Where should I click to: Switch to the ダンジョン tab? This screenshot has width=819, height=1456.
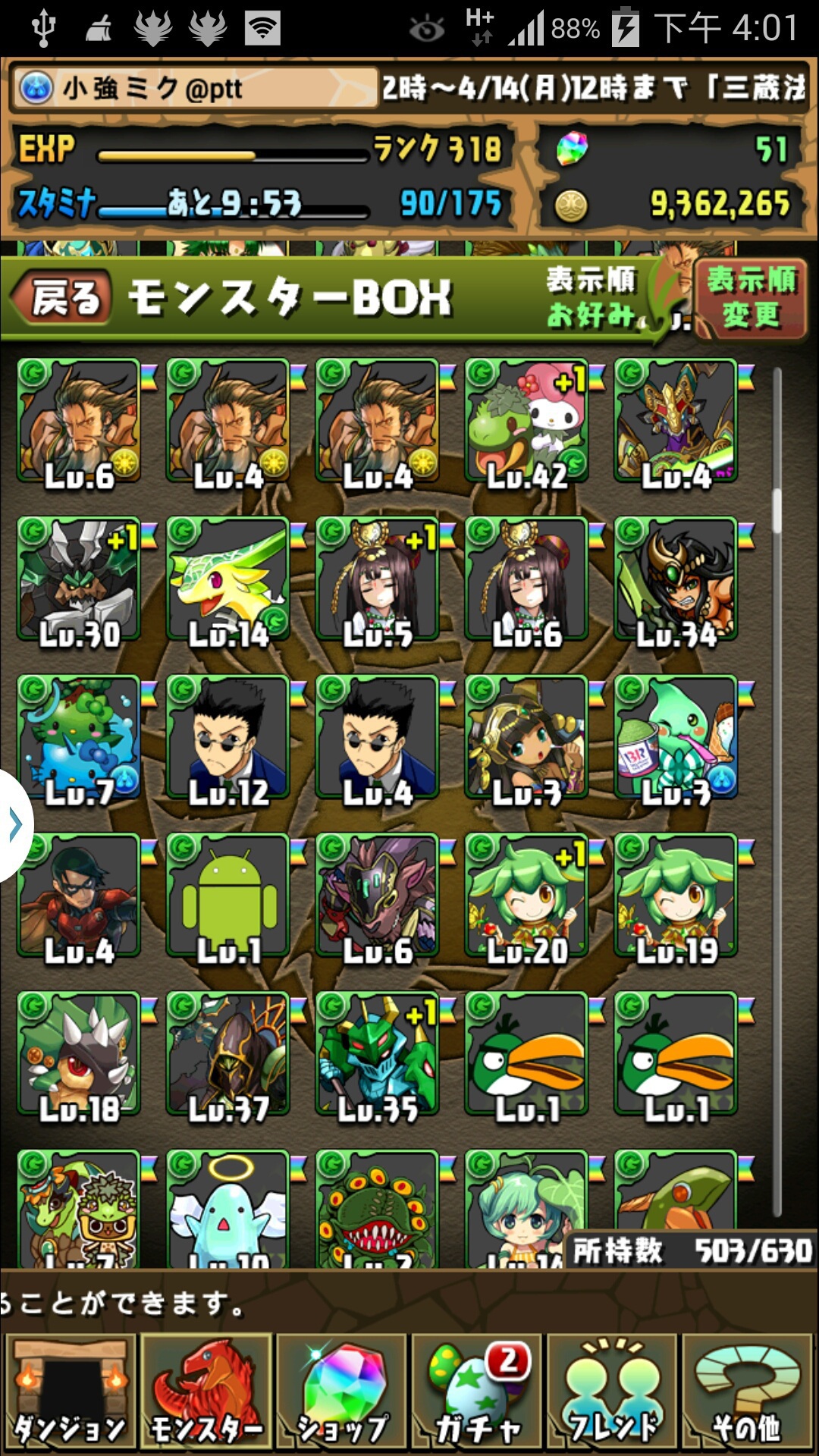coord(70,1394)
